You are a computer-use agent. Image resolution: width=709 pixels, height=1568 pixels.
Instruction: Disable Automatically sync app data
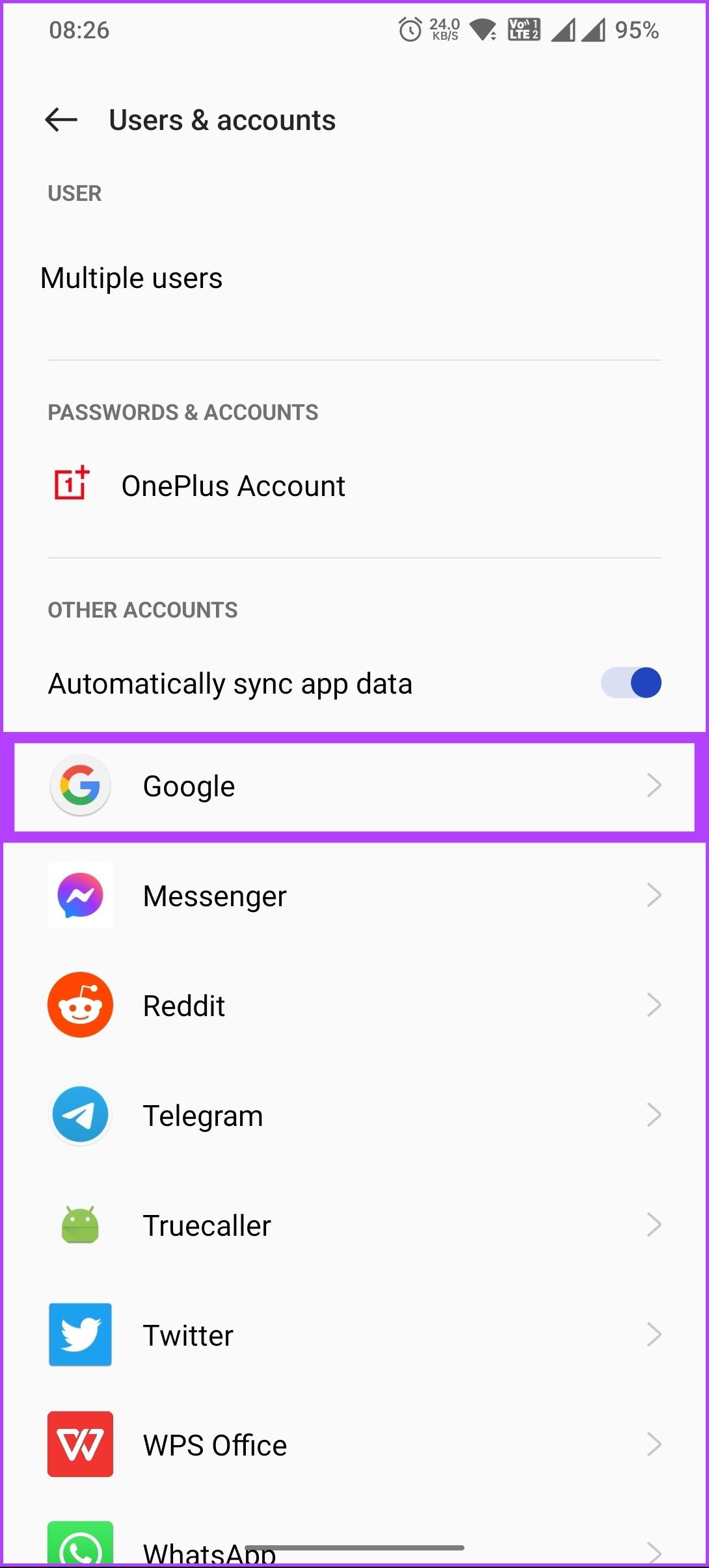coord(632,683)
